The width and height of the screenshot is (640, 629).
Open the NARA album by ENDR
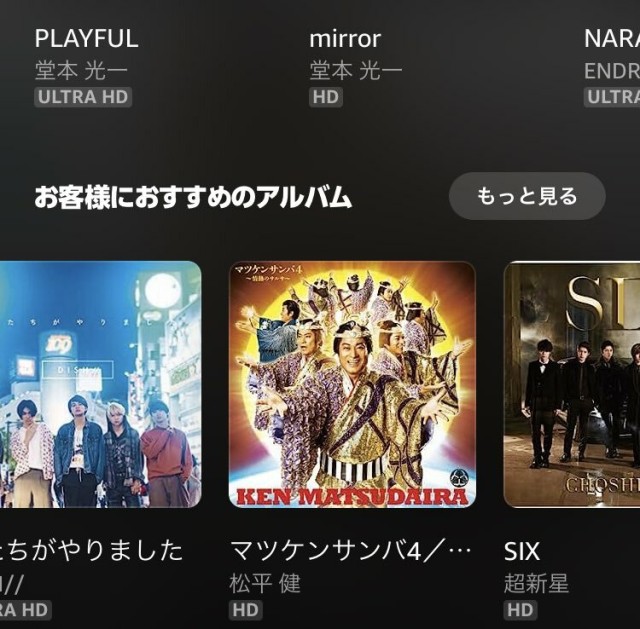click(611, 40)
